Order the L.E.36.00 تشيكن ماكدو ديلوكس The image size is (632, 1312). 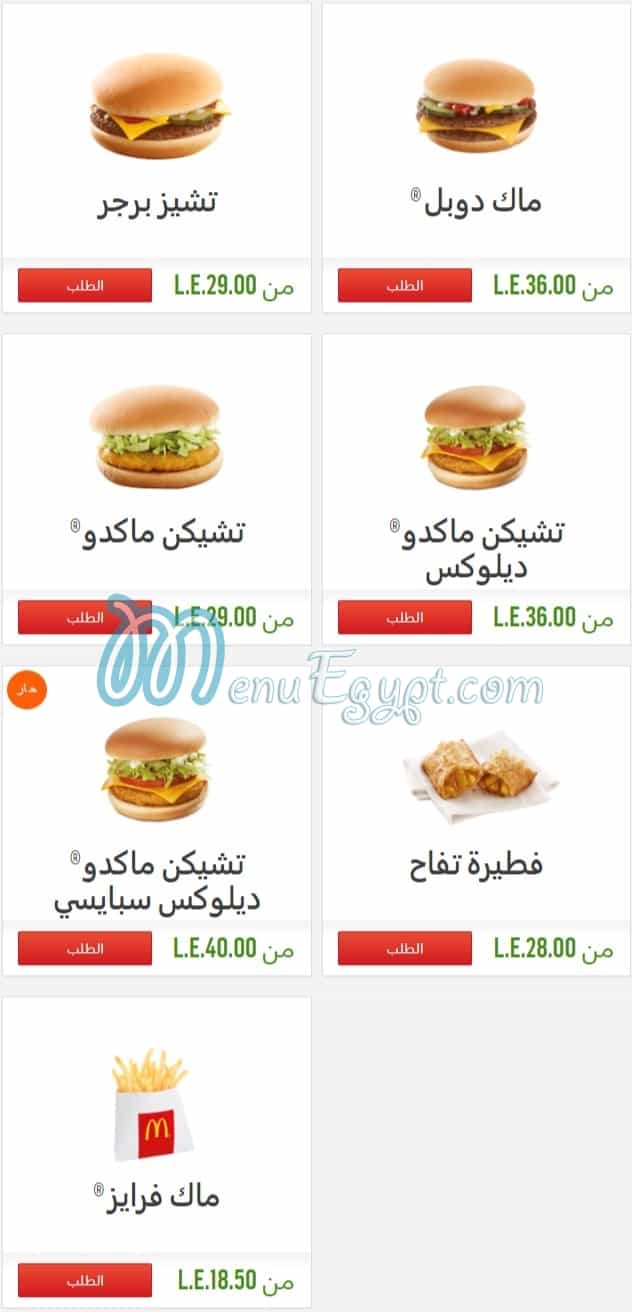coord(405,617)
